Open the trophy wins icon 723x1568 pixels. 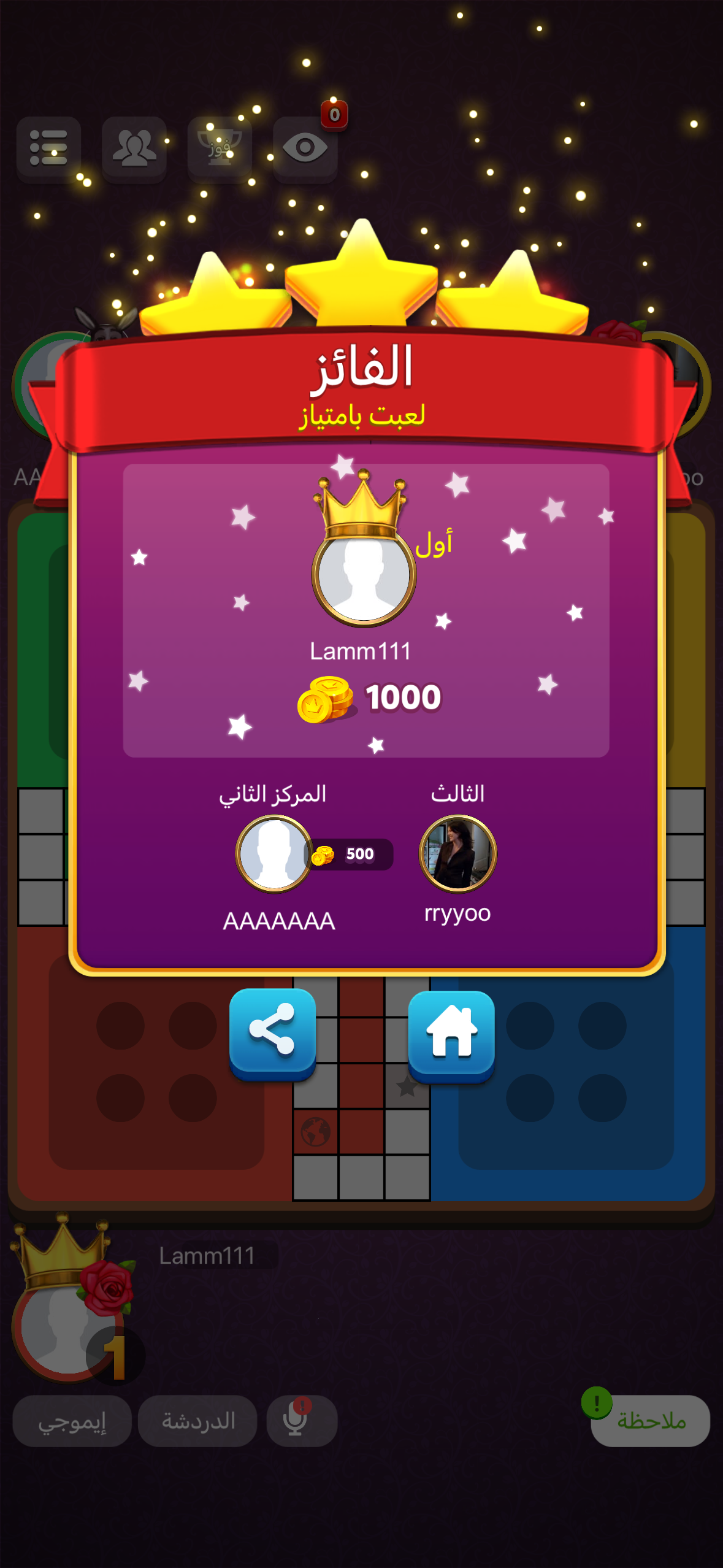220,148
